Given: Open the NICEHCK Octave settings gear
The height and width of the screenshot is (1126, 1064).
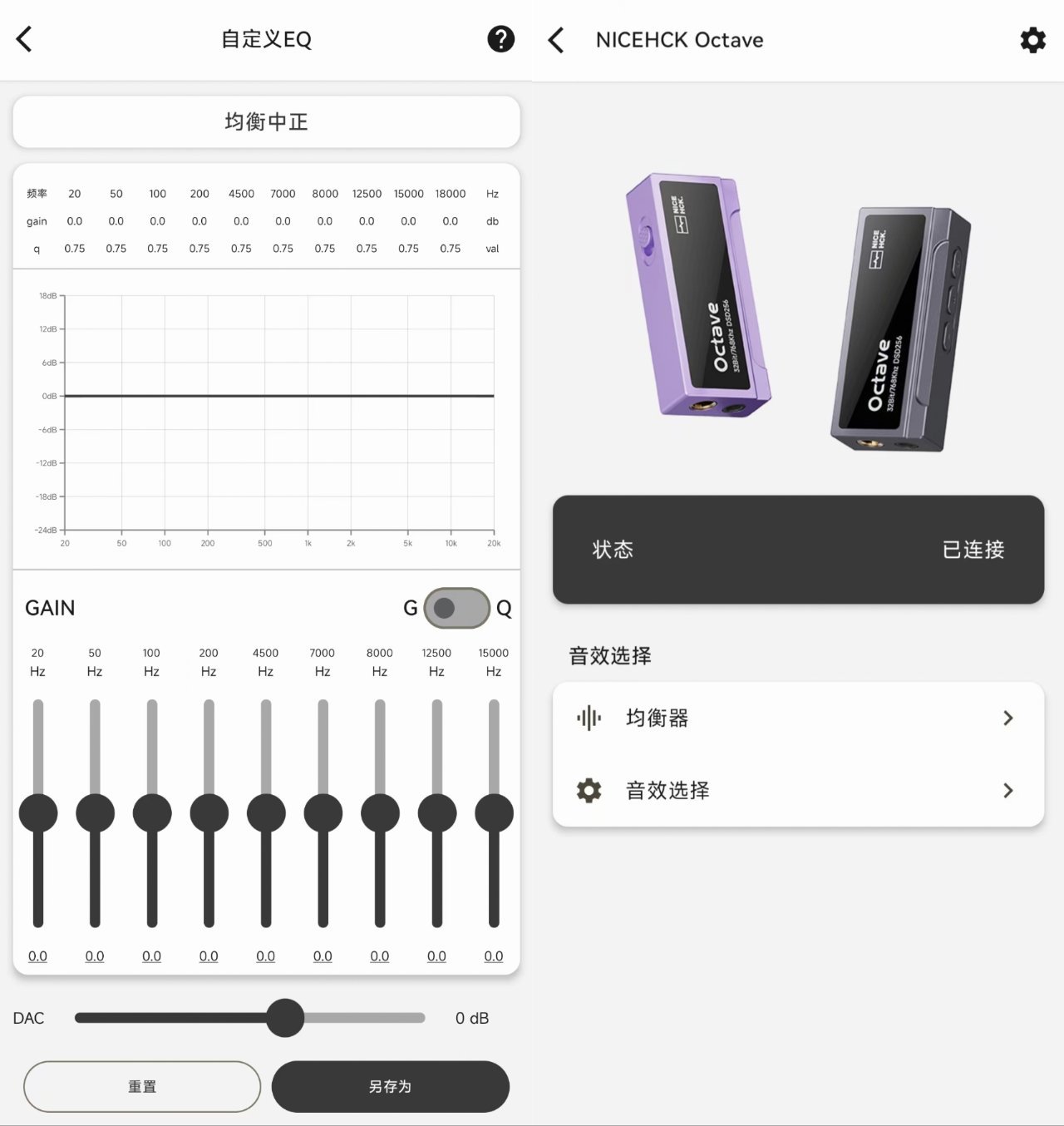Looking at the screenshot, I should (x=1032, y=40).
